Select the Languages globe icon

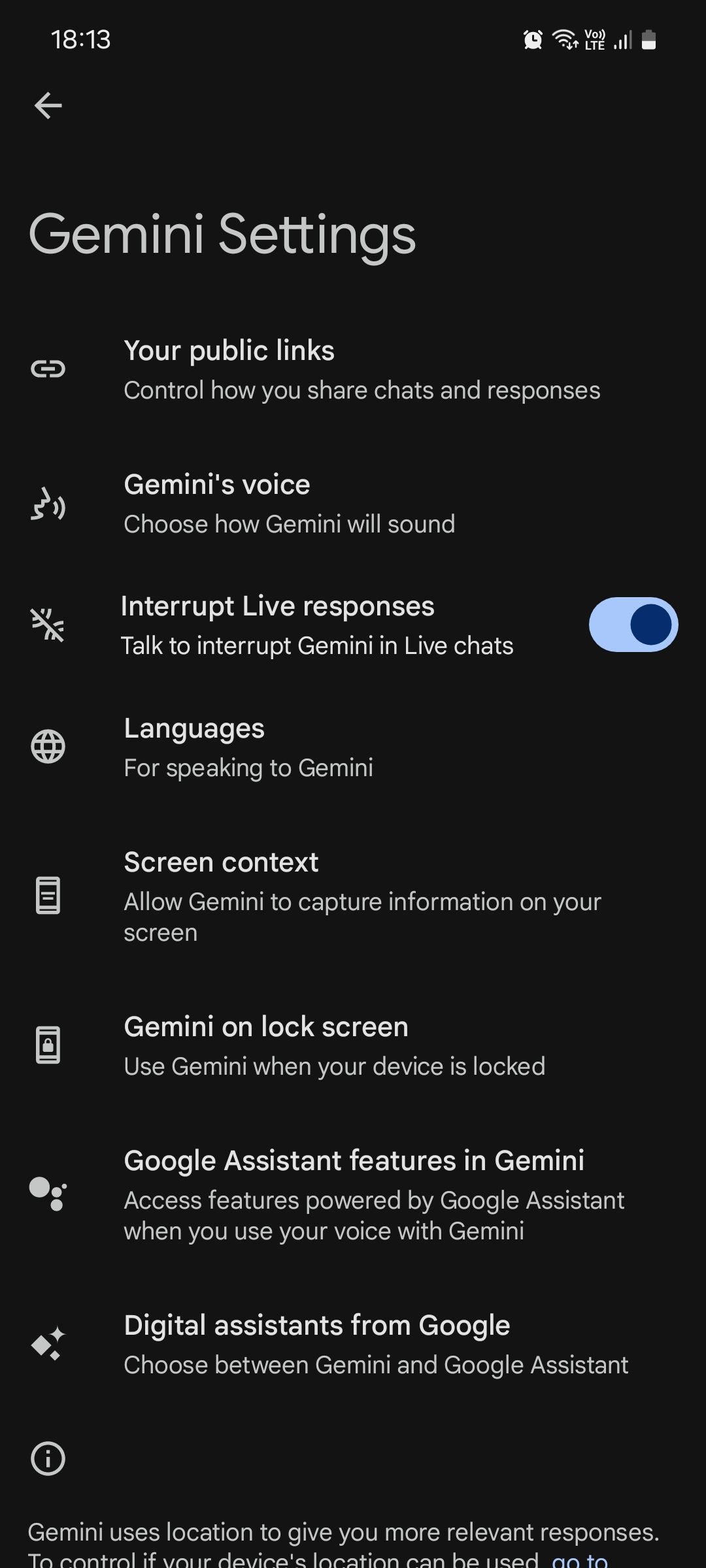(x=48, y=746)
